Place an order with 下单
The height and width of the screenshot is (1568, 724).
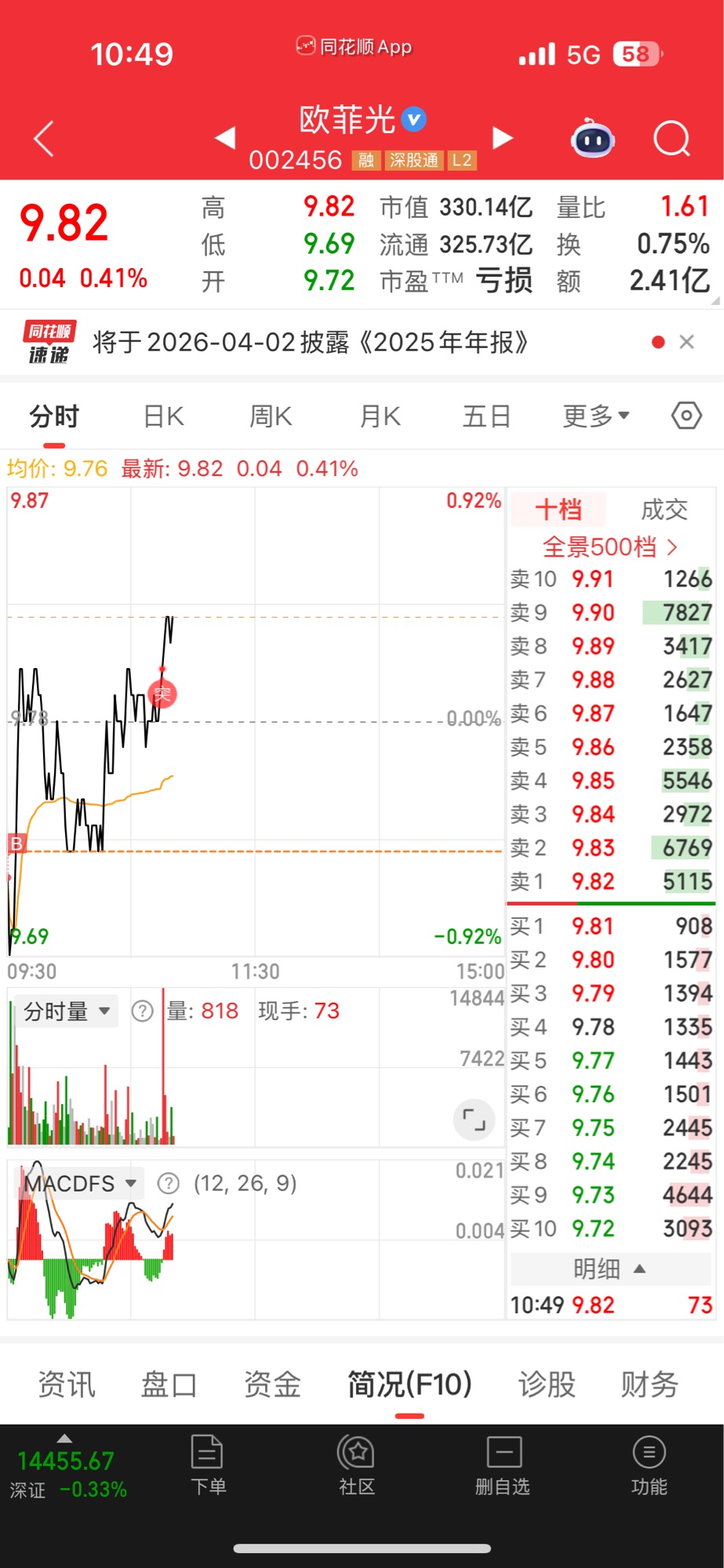click(x=208, y=1465)
